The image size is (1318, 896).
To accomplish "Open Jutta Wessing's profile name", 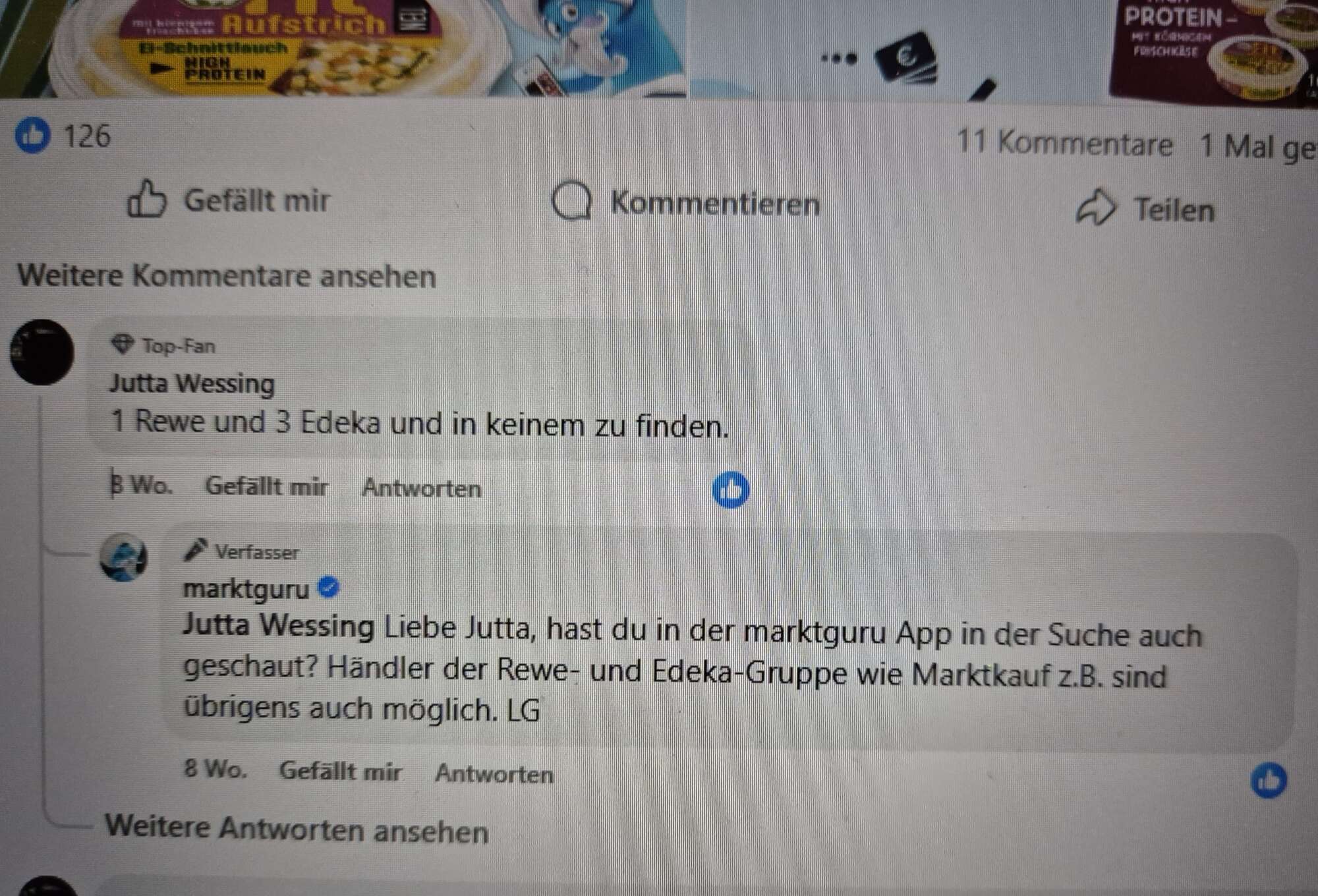I will coord(192,383).
